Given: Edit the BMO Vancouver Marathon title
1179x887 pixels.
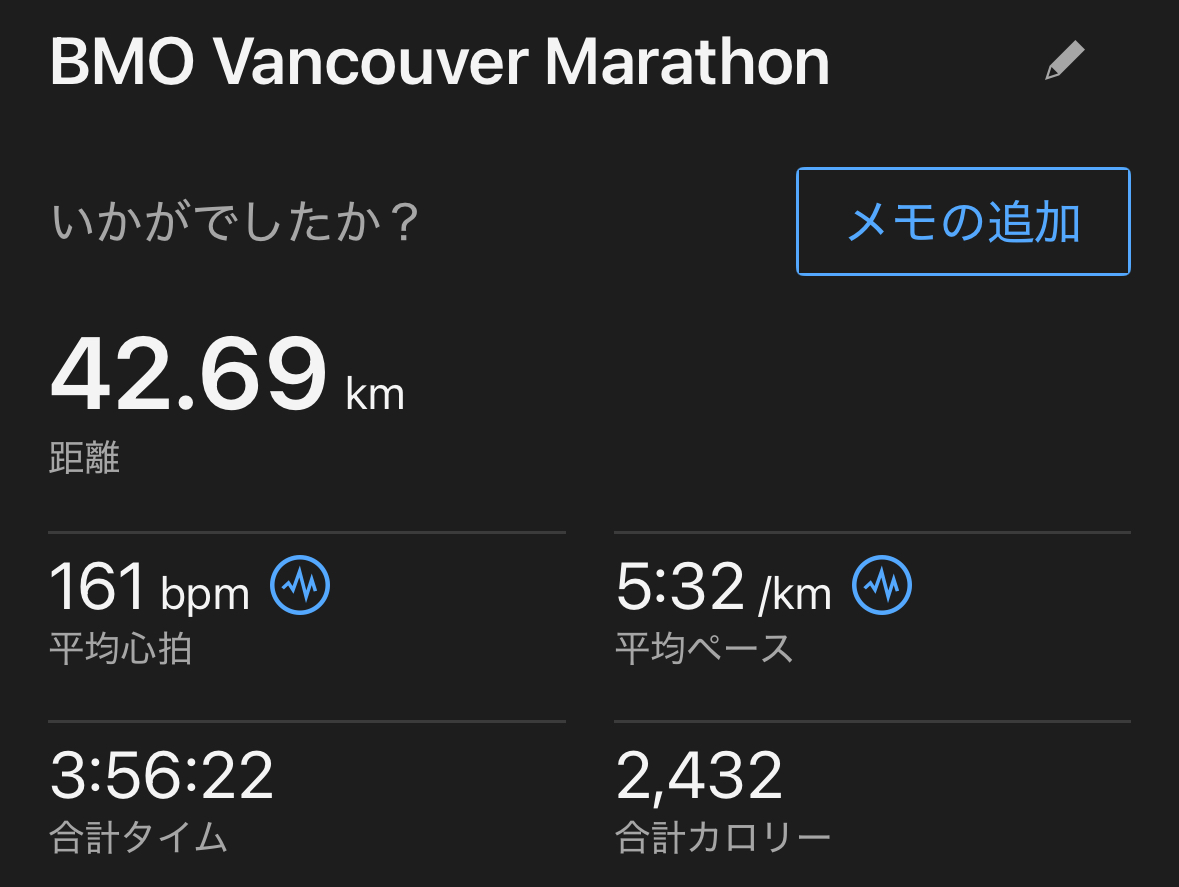Looking at the screenshot, I should click(1064, 62).
